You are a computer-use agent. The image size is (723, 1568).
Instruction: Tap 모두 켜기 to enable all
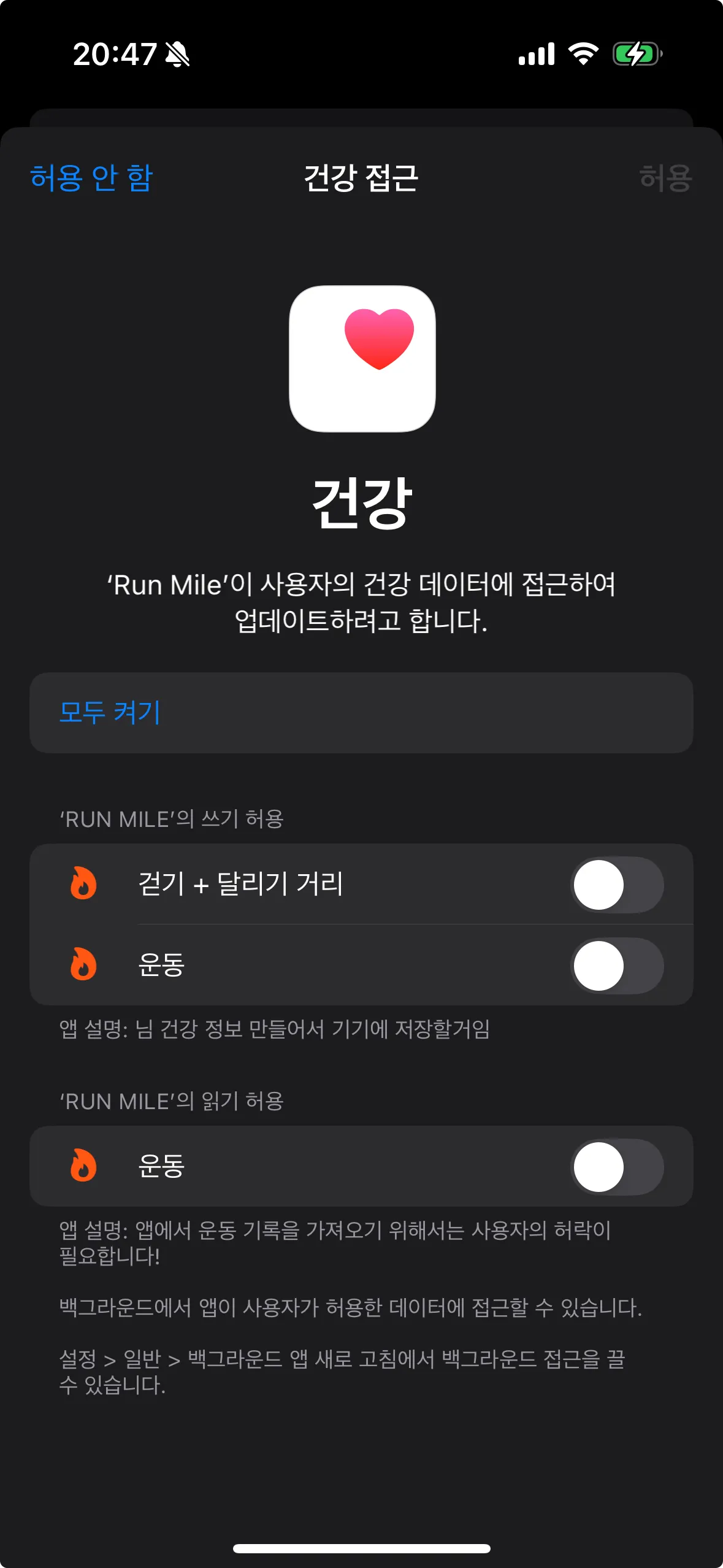tap(110, 713)
